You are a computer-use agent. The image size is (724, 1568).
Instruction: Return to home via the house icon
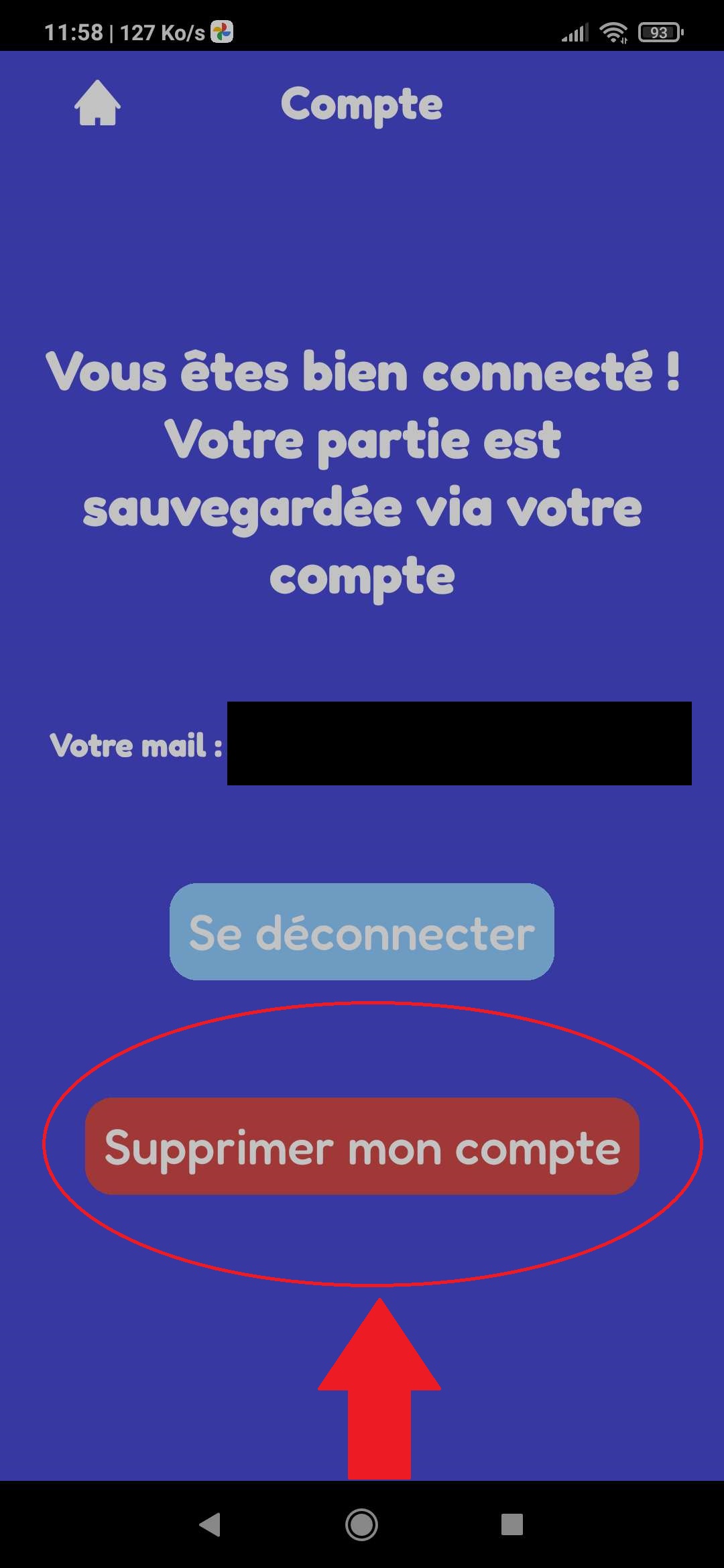coord(97,103)
